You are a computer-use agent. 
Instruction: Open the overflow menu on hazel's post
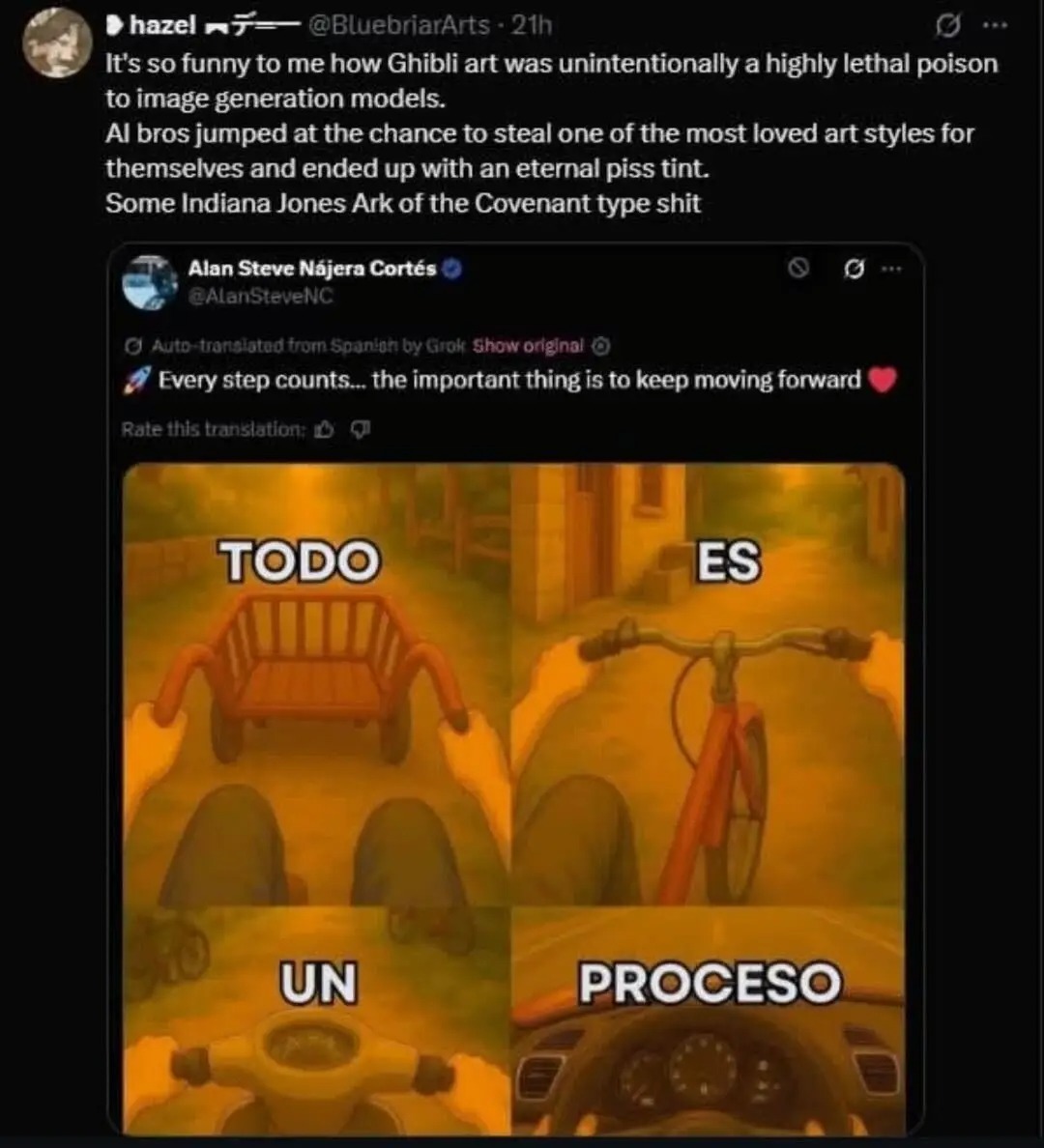tap(994, 26)
